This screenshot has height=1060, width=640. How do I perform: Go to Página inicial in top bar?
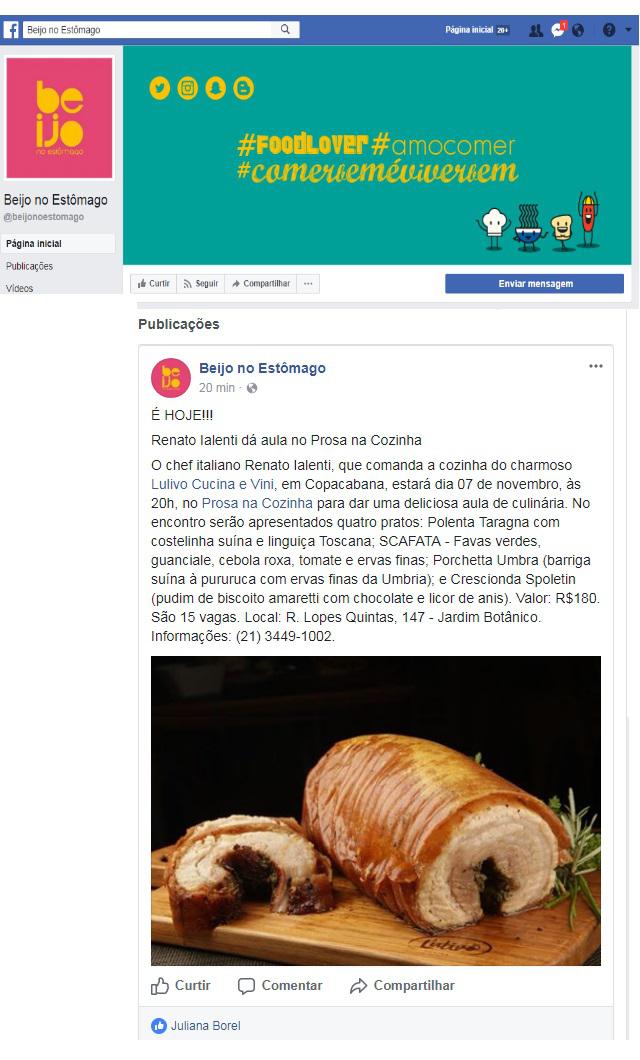click(469, 30)
